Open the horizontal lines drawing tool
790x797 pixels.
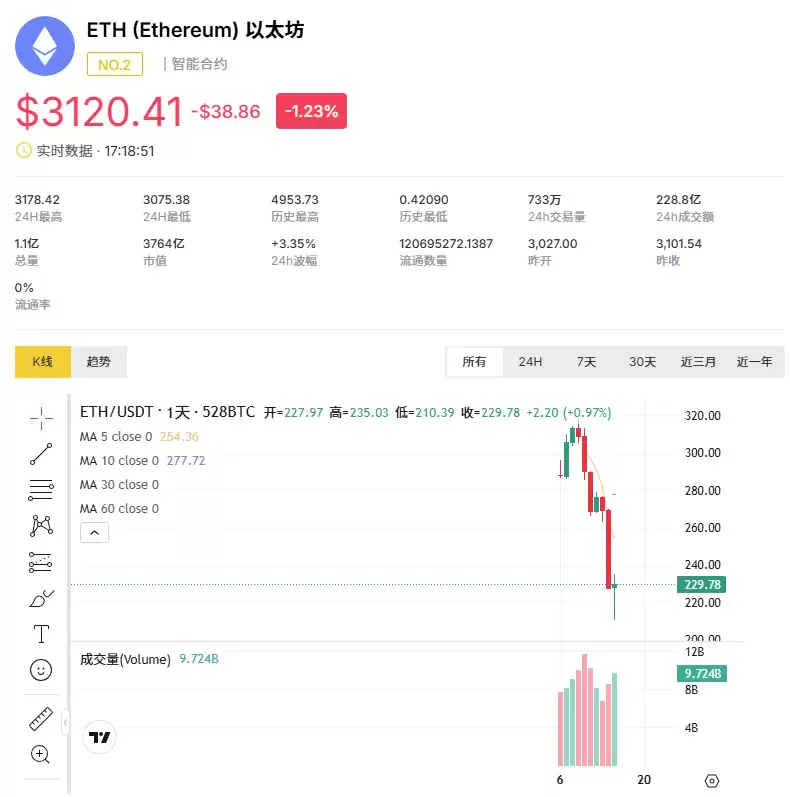pos(41,489)
